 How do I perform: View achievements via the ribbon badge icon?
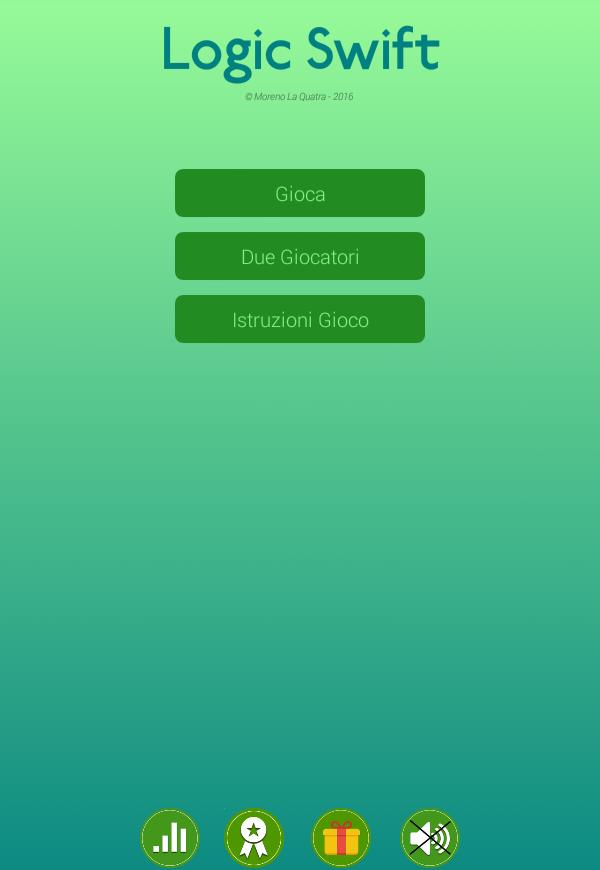(254, 837)
